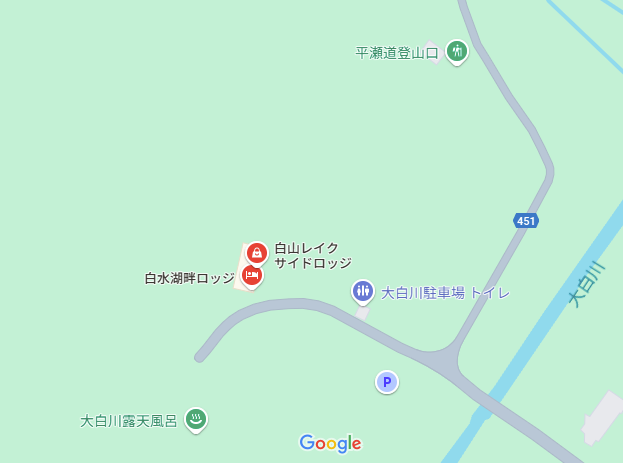Tap the 白水湖畔ロッジ lodging marker
The image size is (623, 463).
(252, 274)
